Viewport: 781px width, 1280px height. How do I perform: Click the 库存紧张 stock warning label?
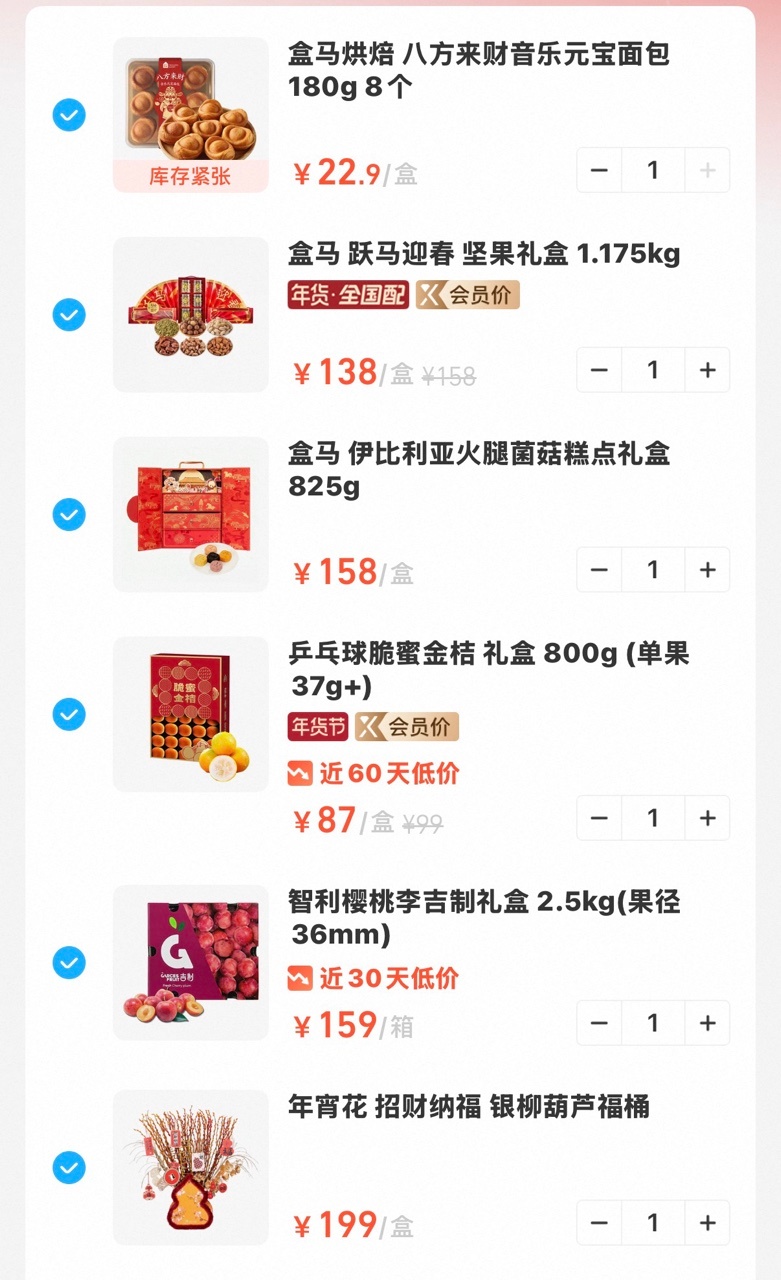[190, 175]
